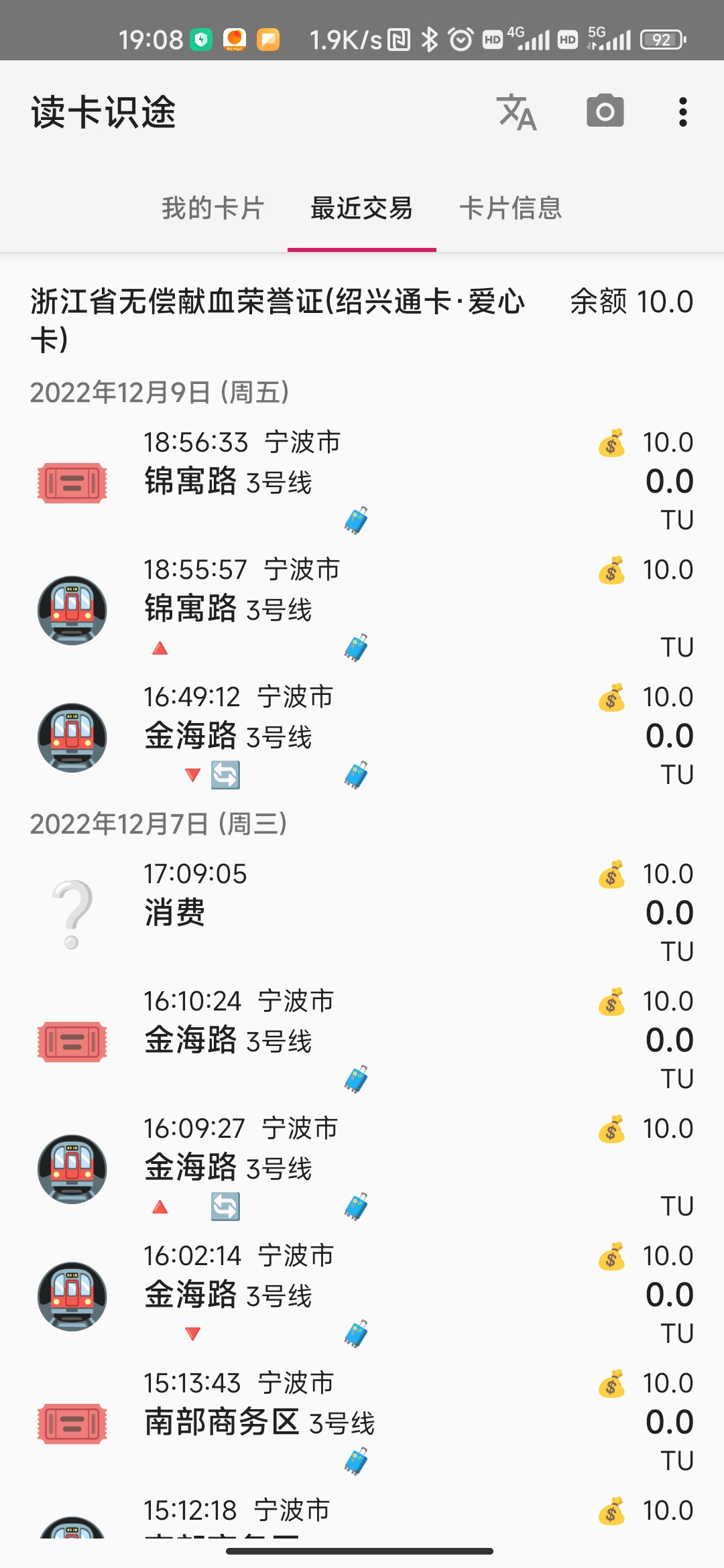Tap the translate language icon
This screenshot has height=1568, width=724.
coord(517,112)
